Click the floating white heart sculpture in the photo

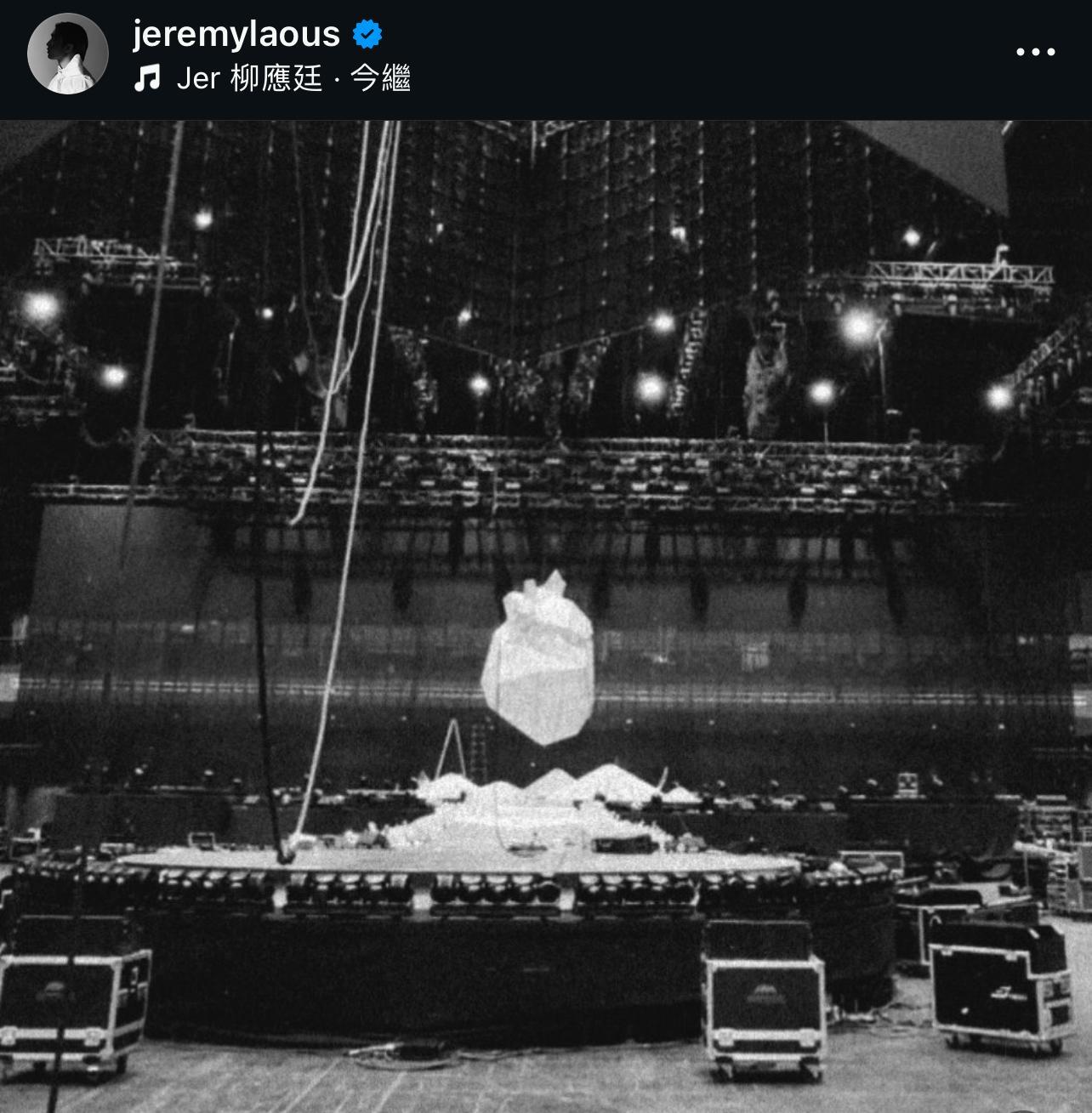point(539,662)
